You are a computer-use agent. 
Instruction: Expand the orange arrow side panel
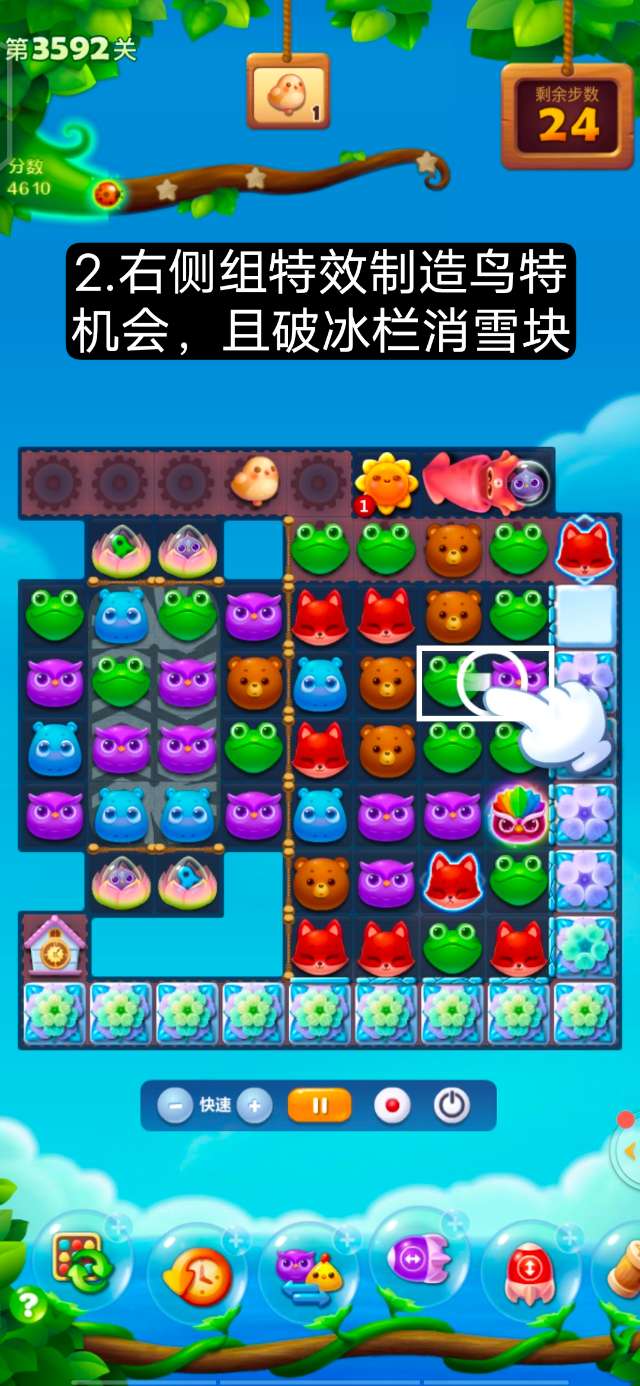tap(630, 1151)
